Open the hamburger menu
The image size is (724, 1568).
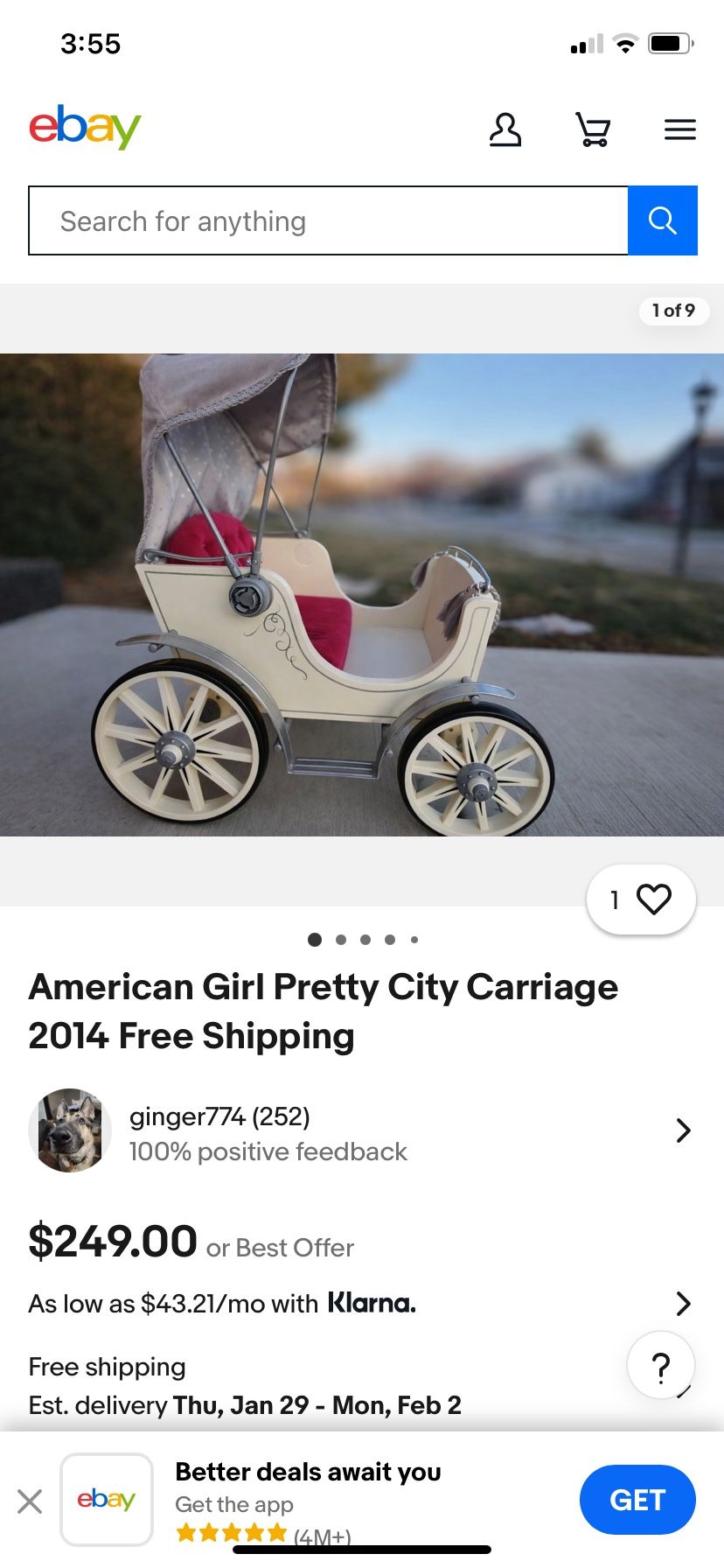(x=679, y=129)
